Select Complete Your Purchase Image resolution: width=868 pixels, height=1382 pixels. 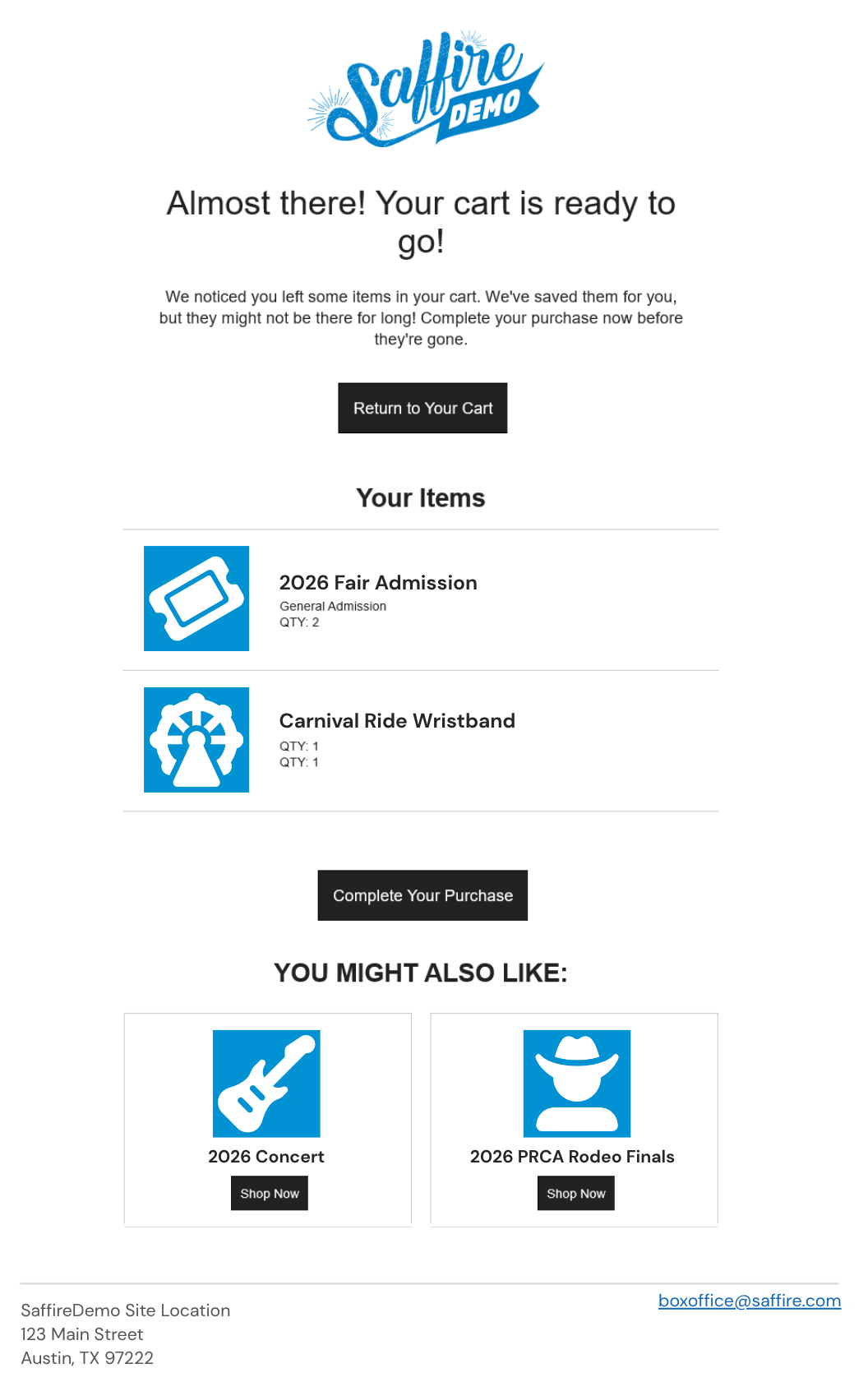click(422, 895)
